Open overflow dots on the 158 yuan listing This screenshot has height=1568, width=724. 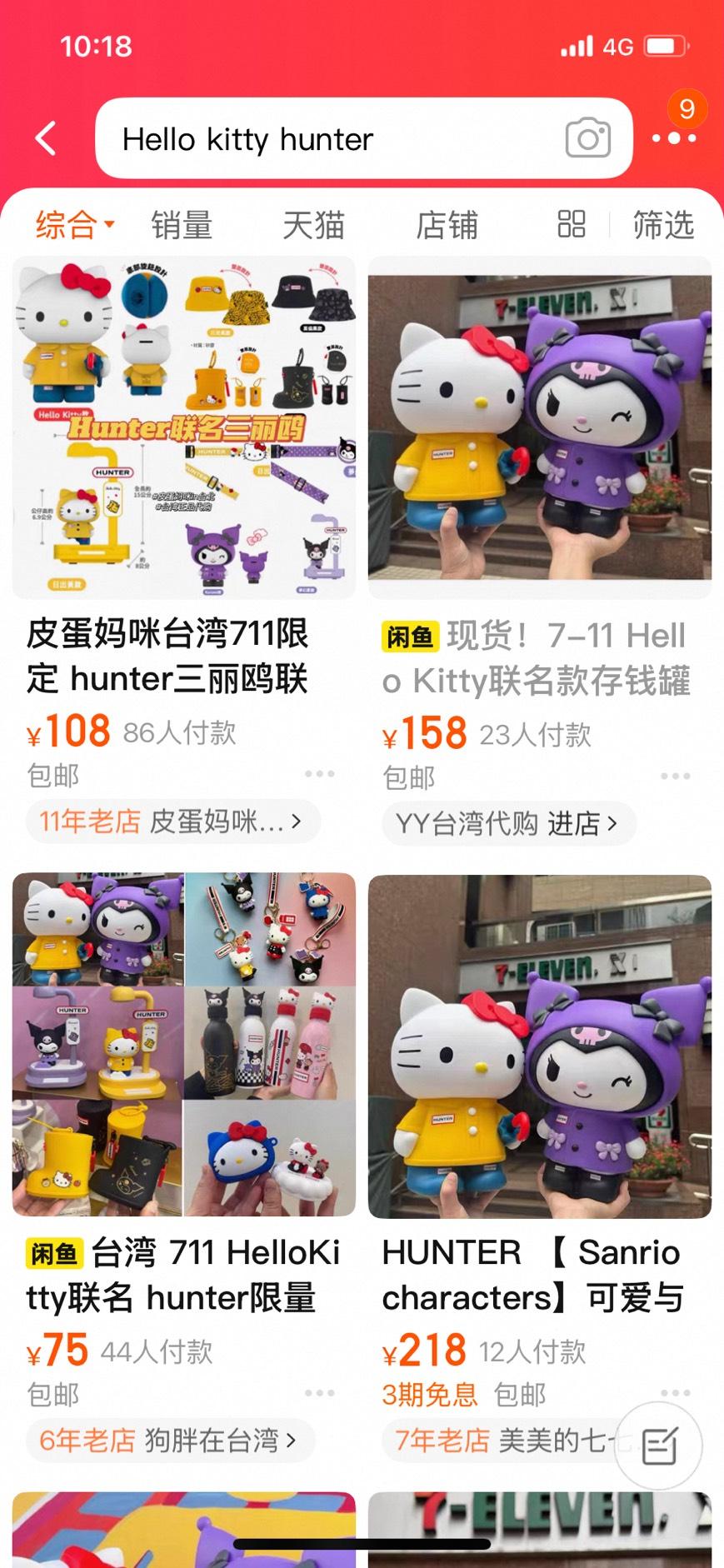point(673,775)
